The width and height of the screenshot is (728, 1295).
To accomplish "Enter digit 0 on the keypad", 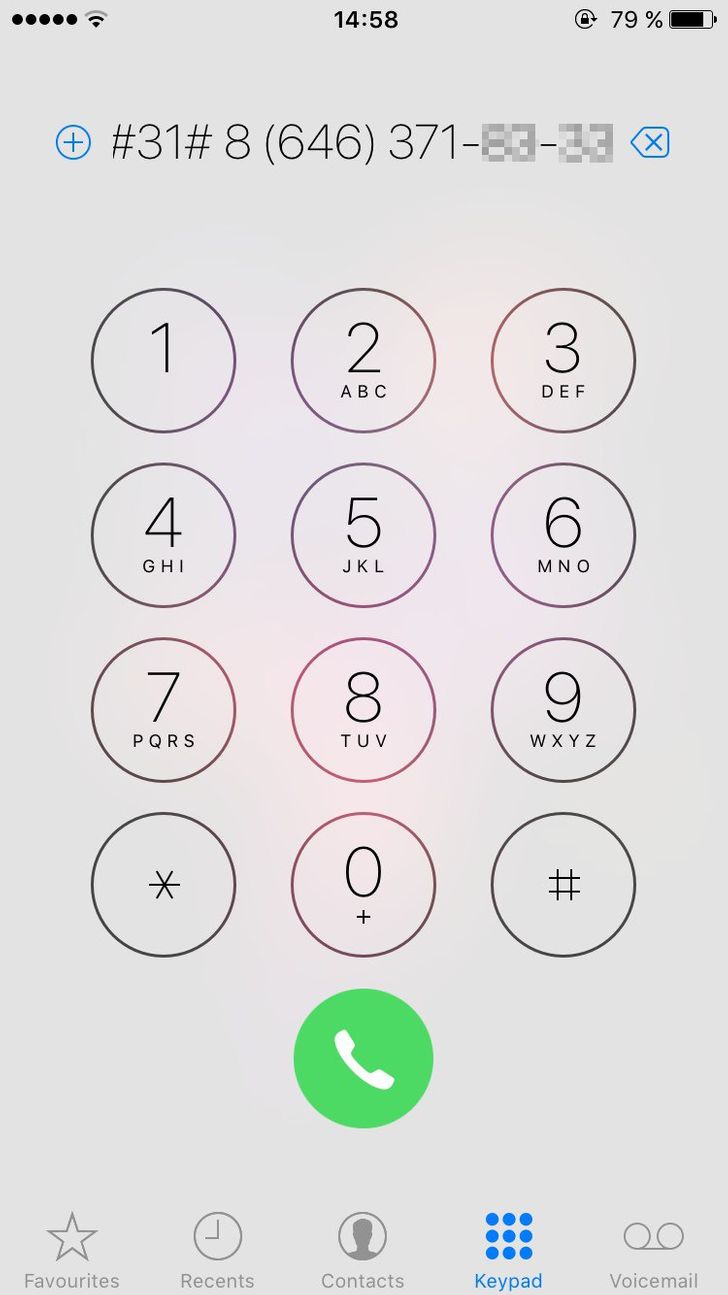I will [363, 885].
